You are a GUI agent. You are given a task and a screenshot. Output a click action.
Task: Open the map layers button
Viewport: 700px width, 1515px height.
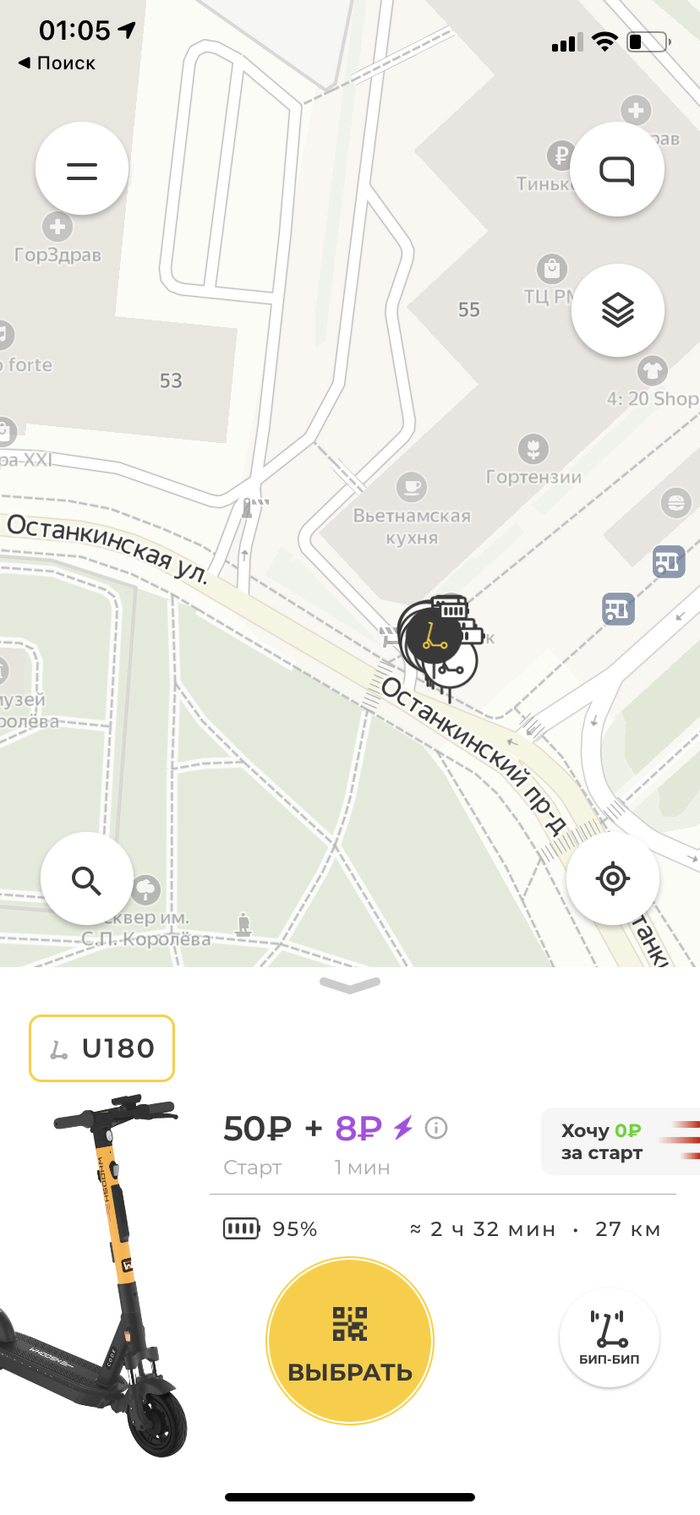(617, 311)
